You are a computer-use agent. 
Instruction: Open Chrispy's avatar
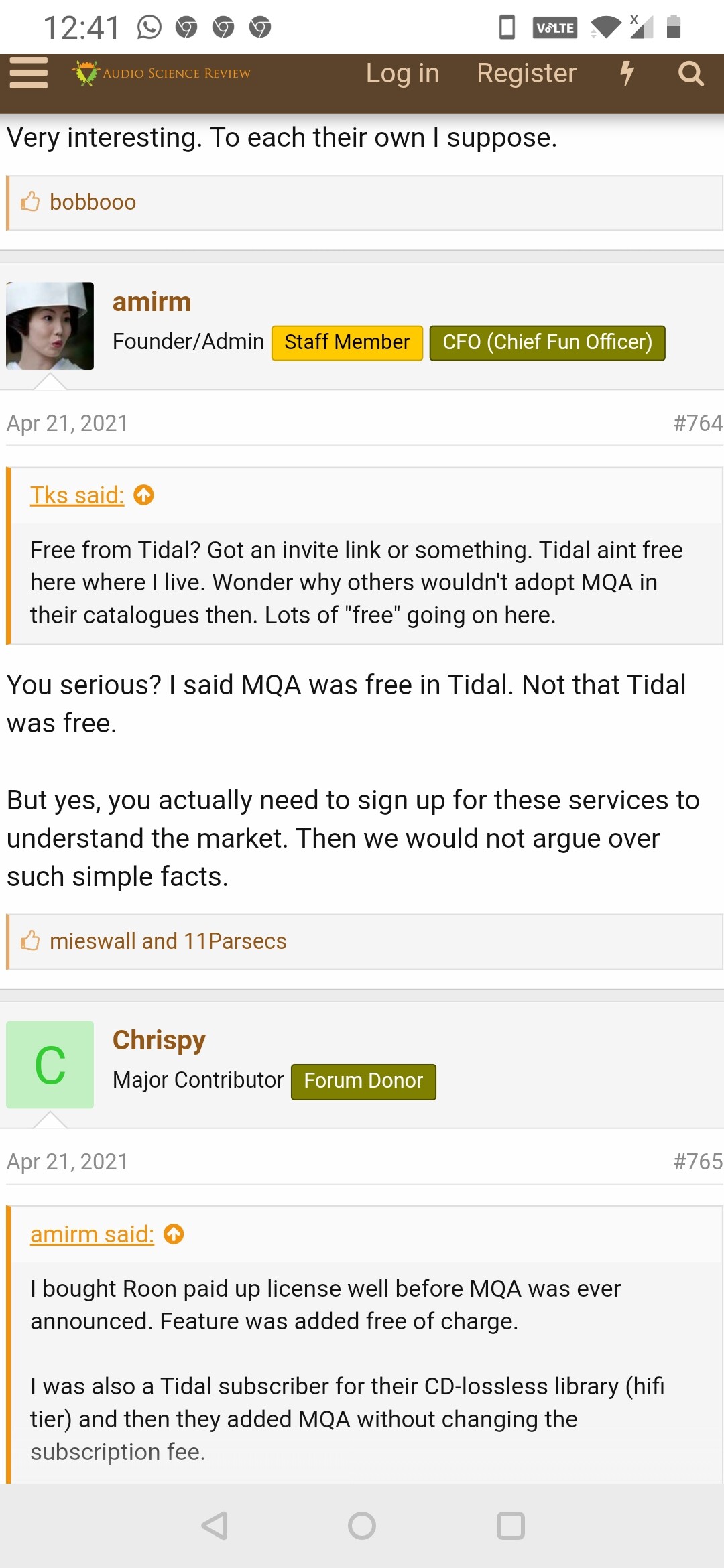point(50,1065)
